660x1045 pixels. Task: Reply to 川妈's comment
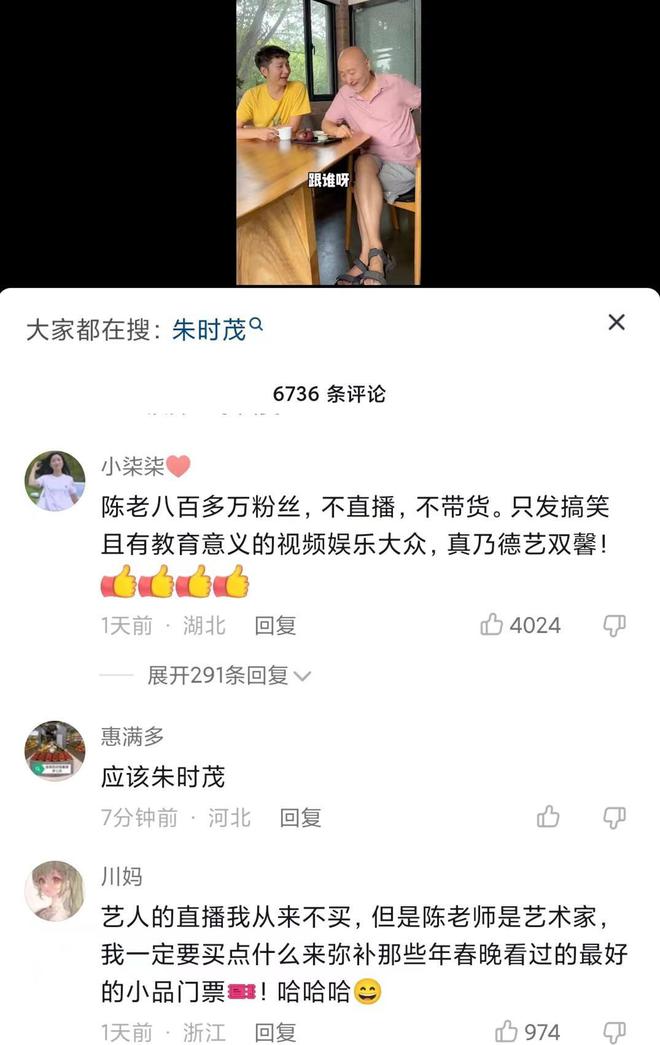coord(275,1032)
